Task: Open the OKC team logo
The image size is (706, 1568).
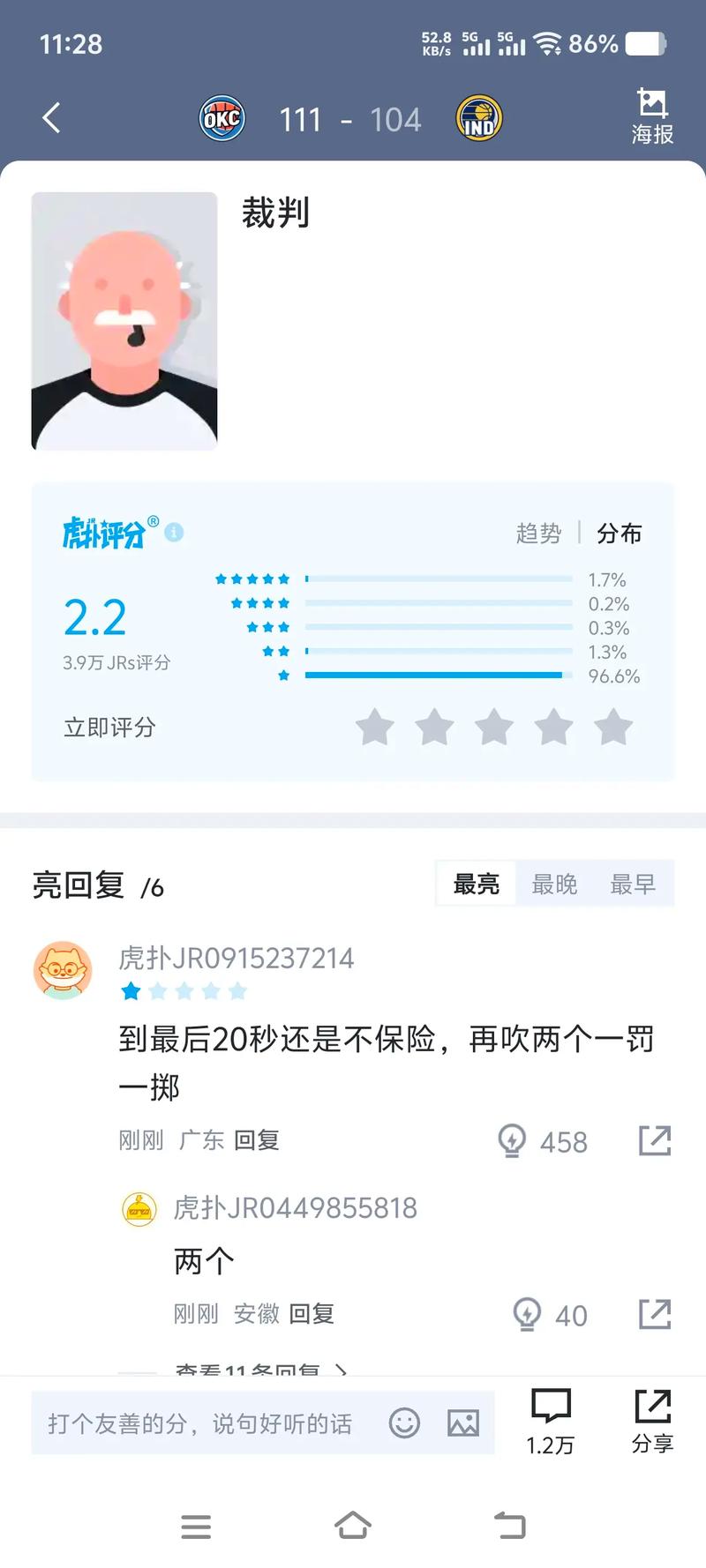Action: (222, 117)
